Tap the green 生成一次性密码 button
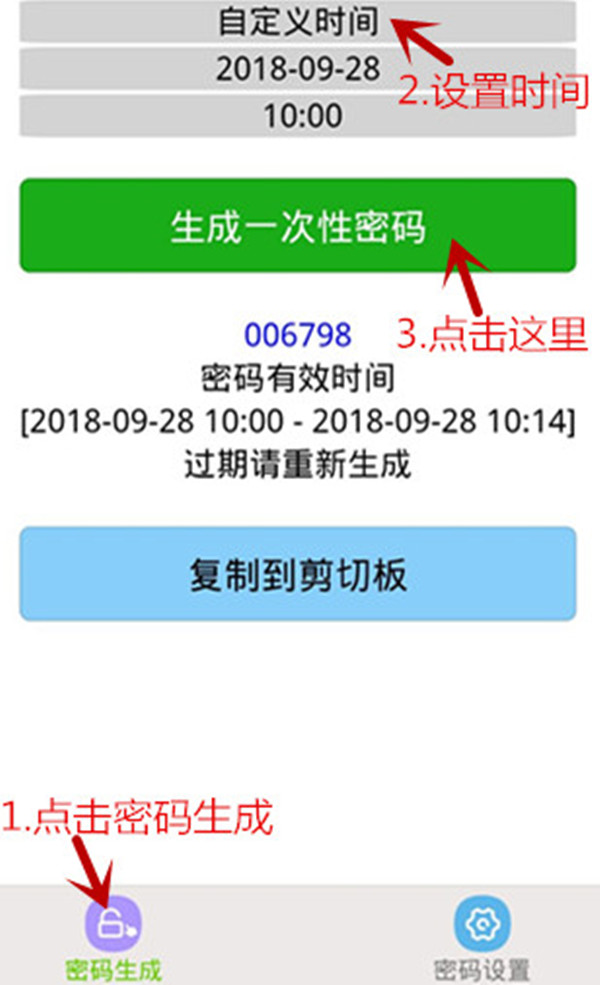 click(298, 226)
